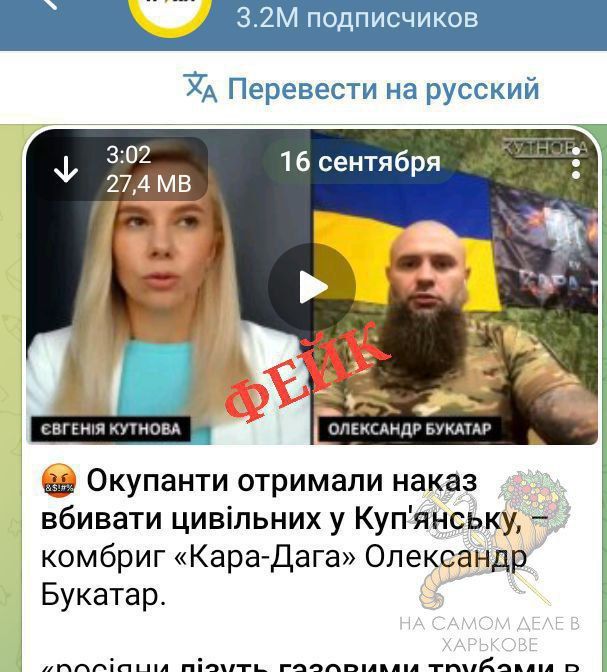This screenshot has width=607, height=672.
Task: Play the video in the post
Action: tap(312, 287)
